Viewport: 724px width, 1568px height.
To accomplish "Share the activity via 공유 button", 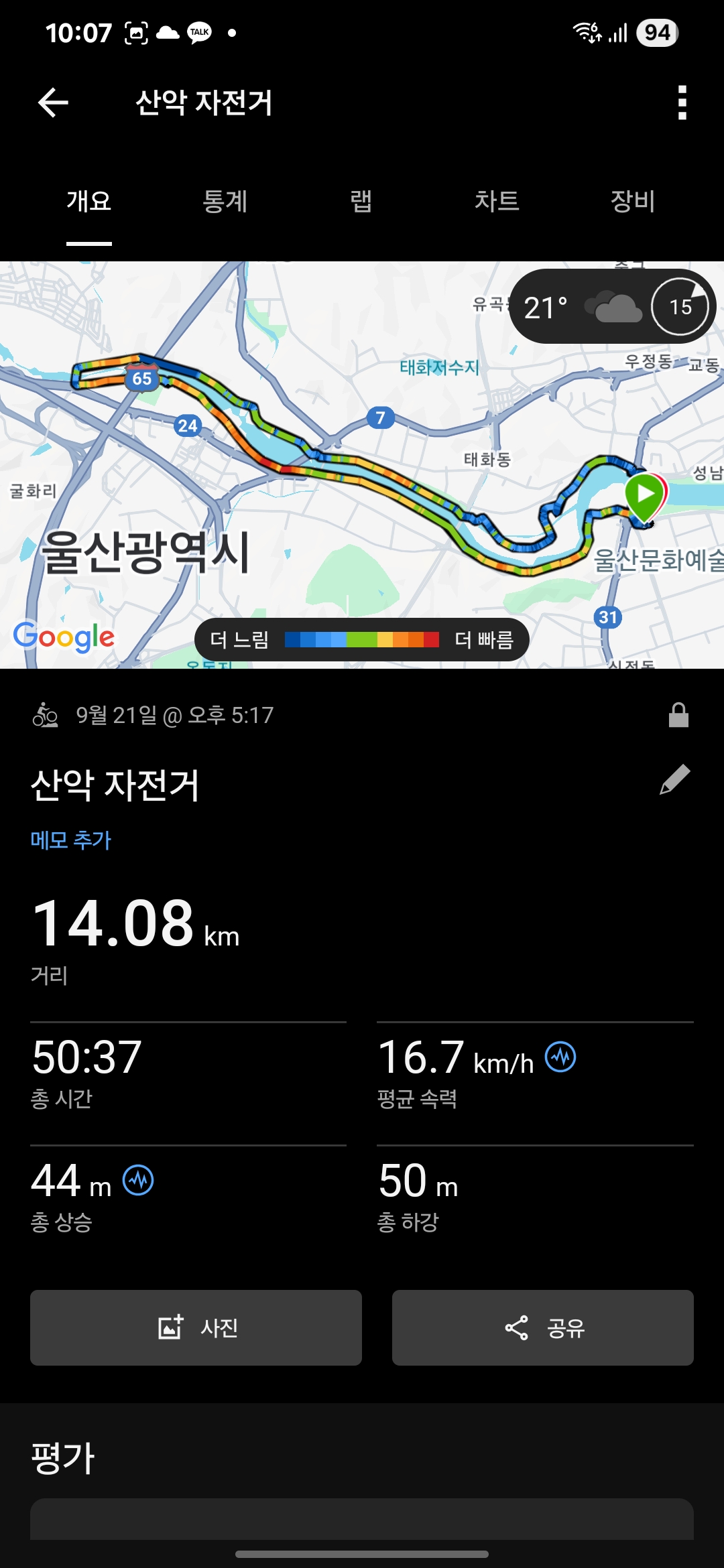I will click(543, 1327).
